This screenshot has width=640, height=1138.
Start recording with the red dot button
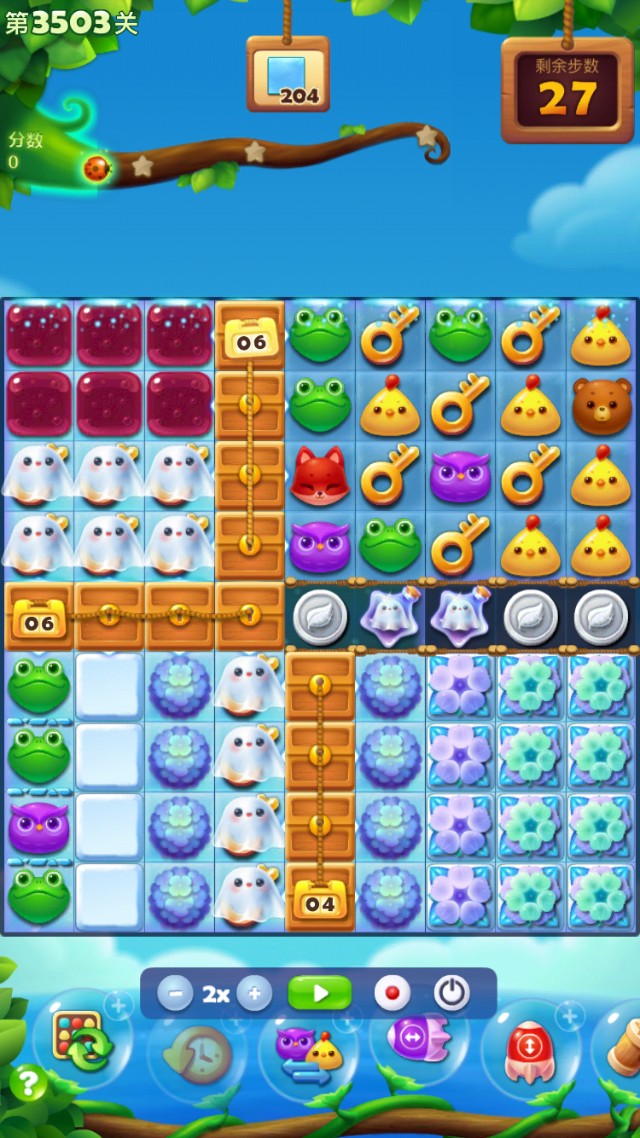(x=392, y=994)
